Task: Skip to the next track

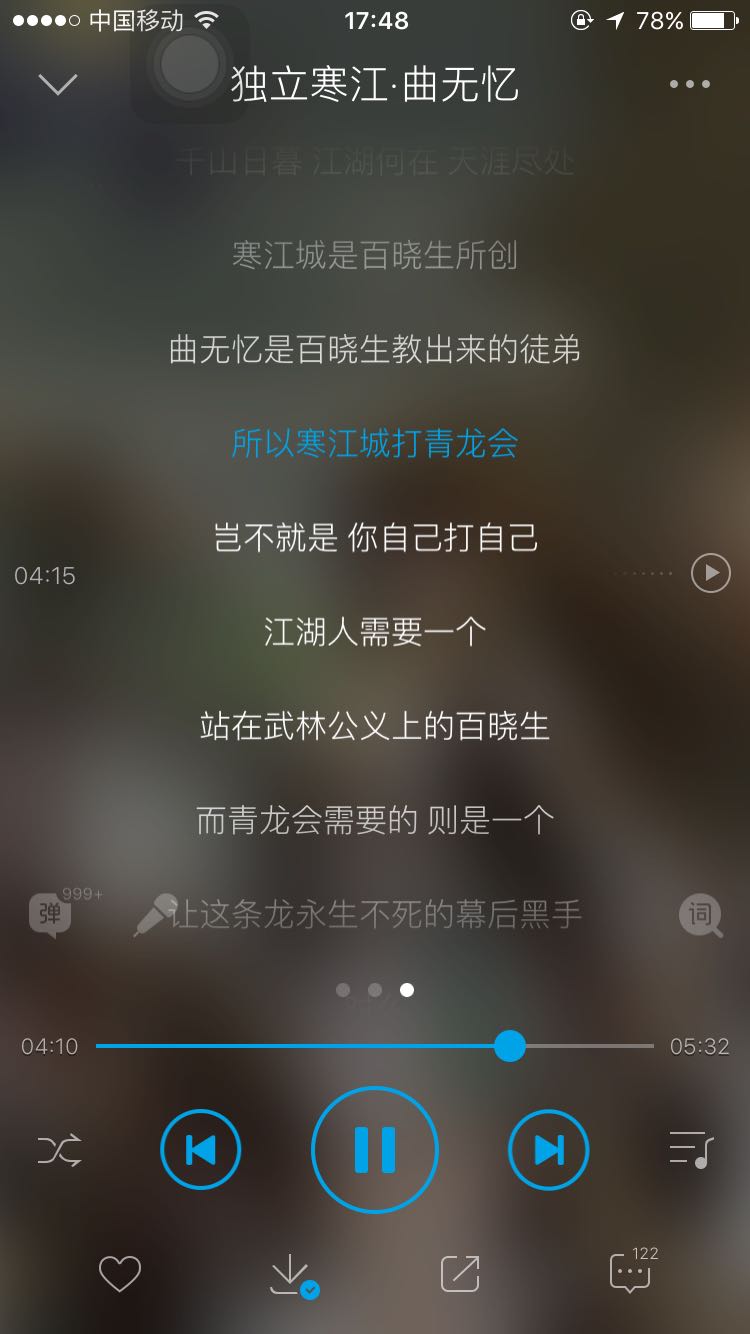Action: [x=549, y=1151]
